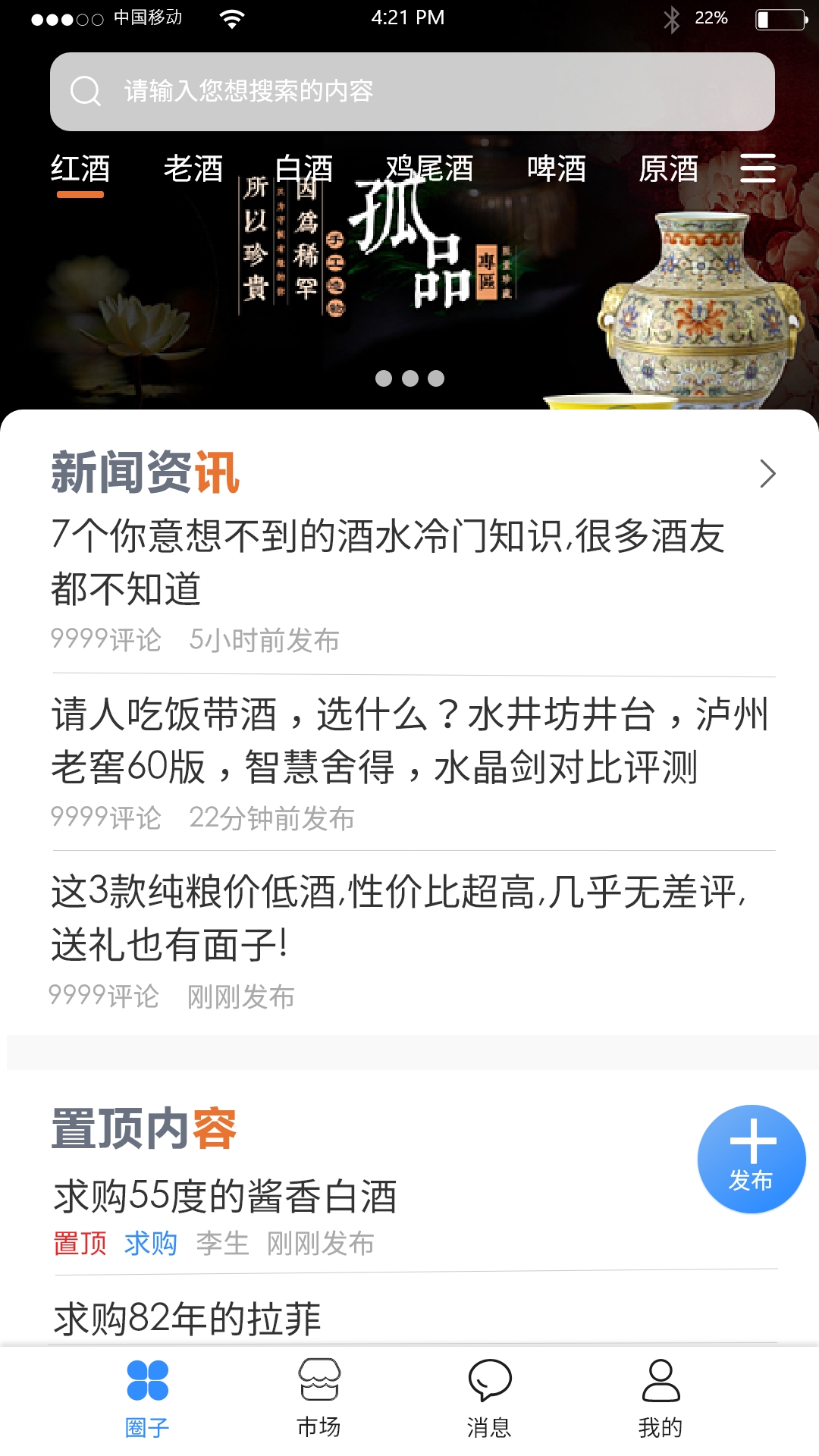Switch to the 白酒 category tab
The height and width of the screenshot is (1456, 819).
304,169
